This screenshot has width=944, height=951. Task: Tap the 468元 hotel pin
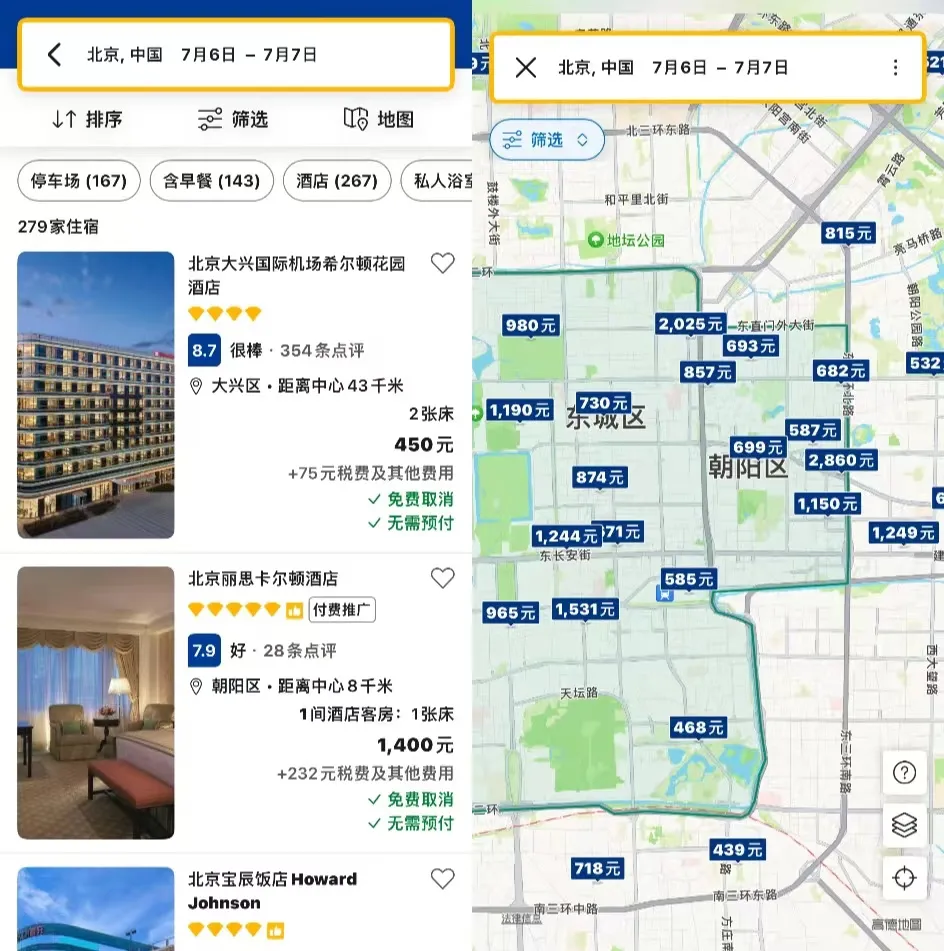click(699, 728)
